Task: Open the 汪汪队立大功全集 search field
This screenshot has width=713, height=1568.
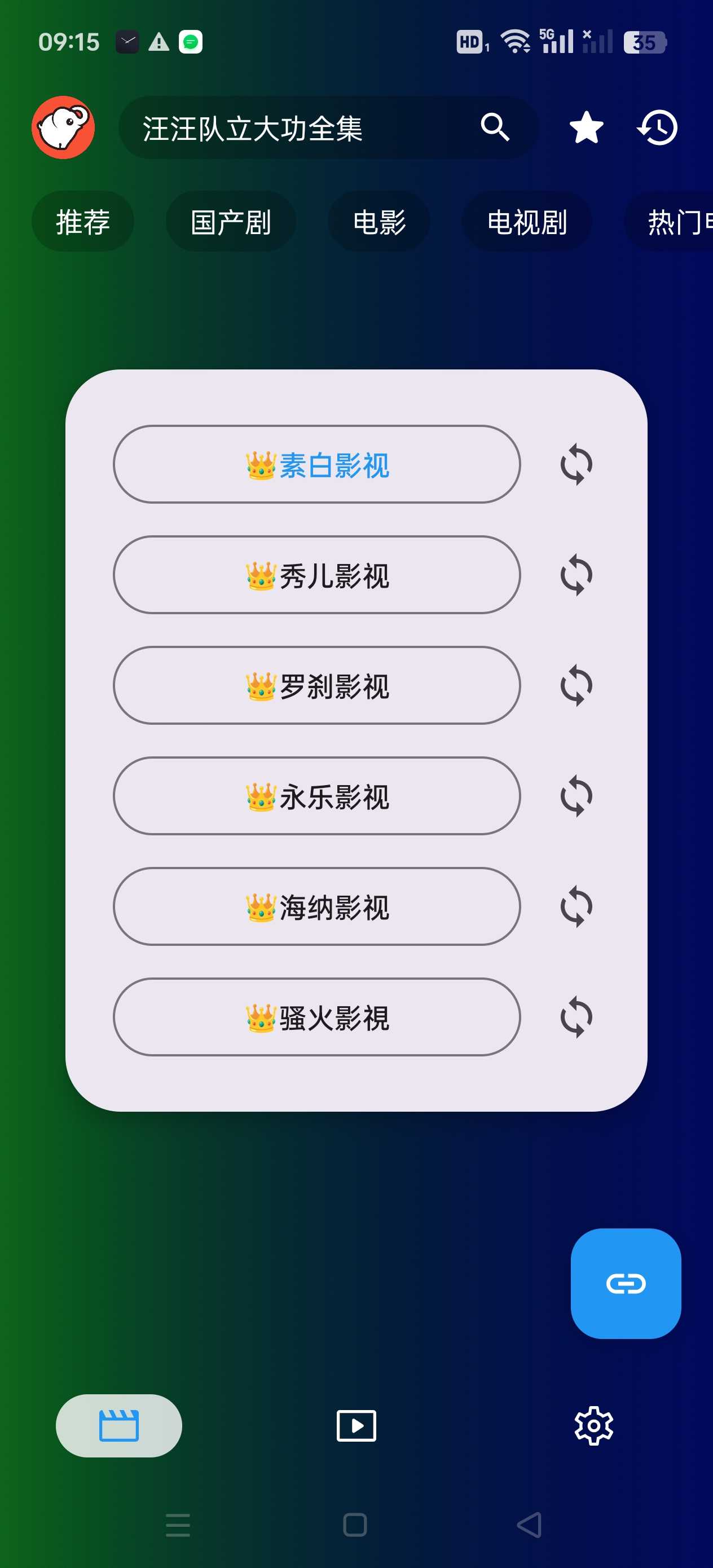Action: click(x=292, y=129)
